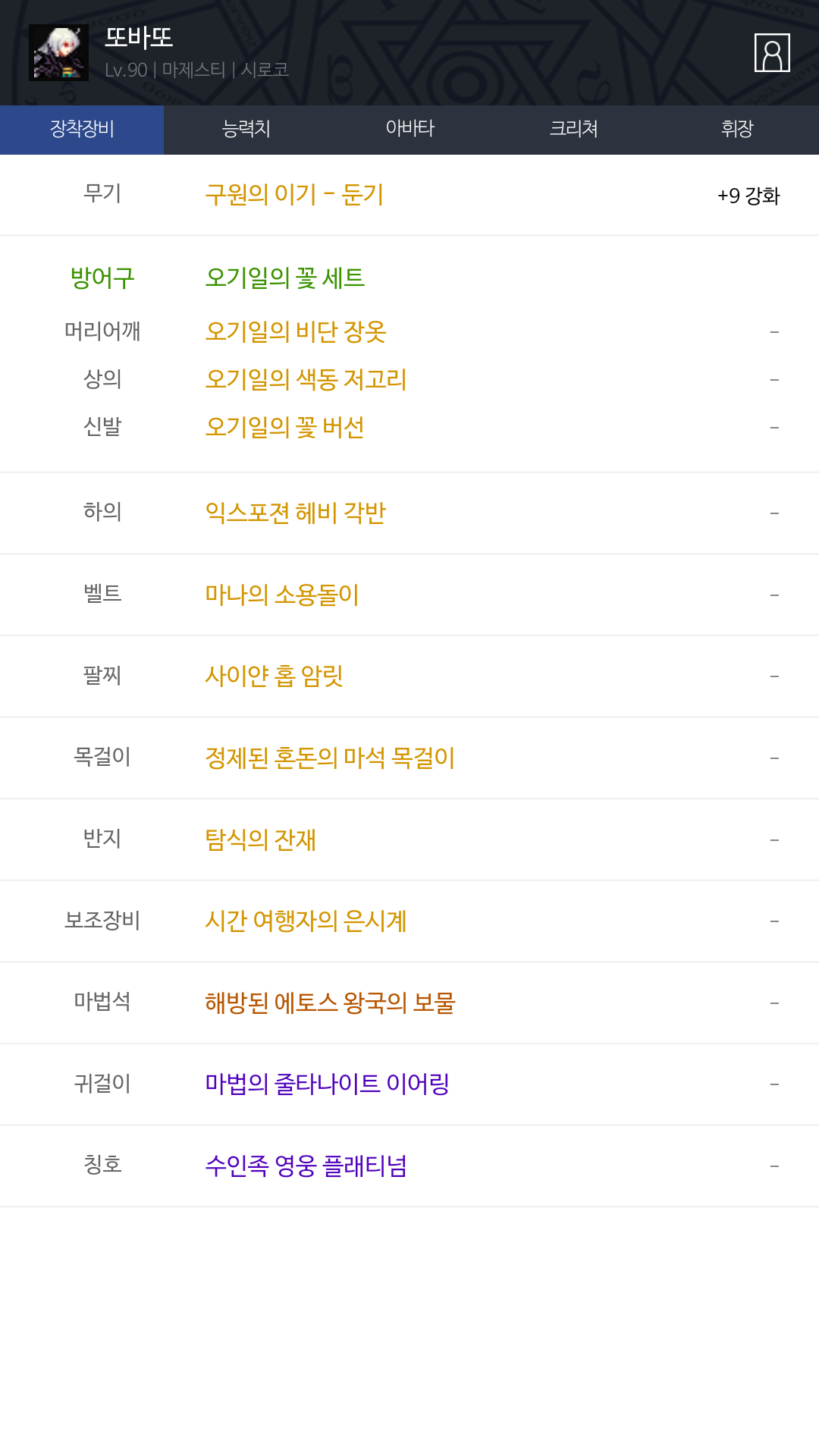
Task: Open weapon 구원의 이기 - 둔기
Action: [x=294, y=195]
